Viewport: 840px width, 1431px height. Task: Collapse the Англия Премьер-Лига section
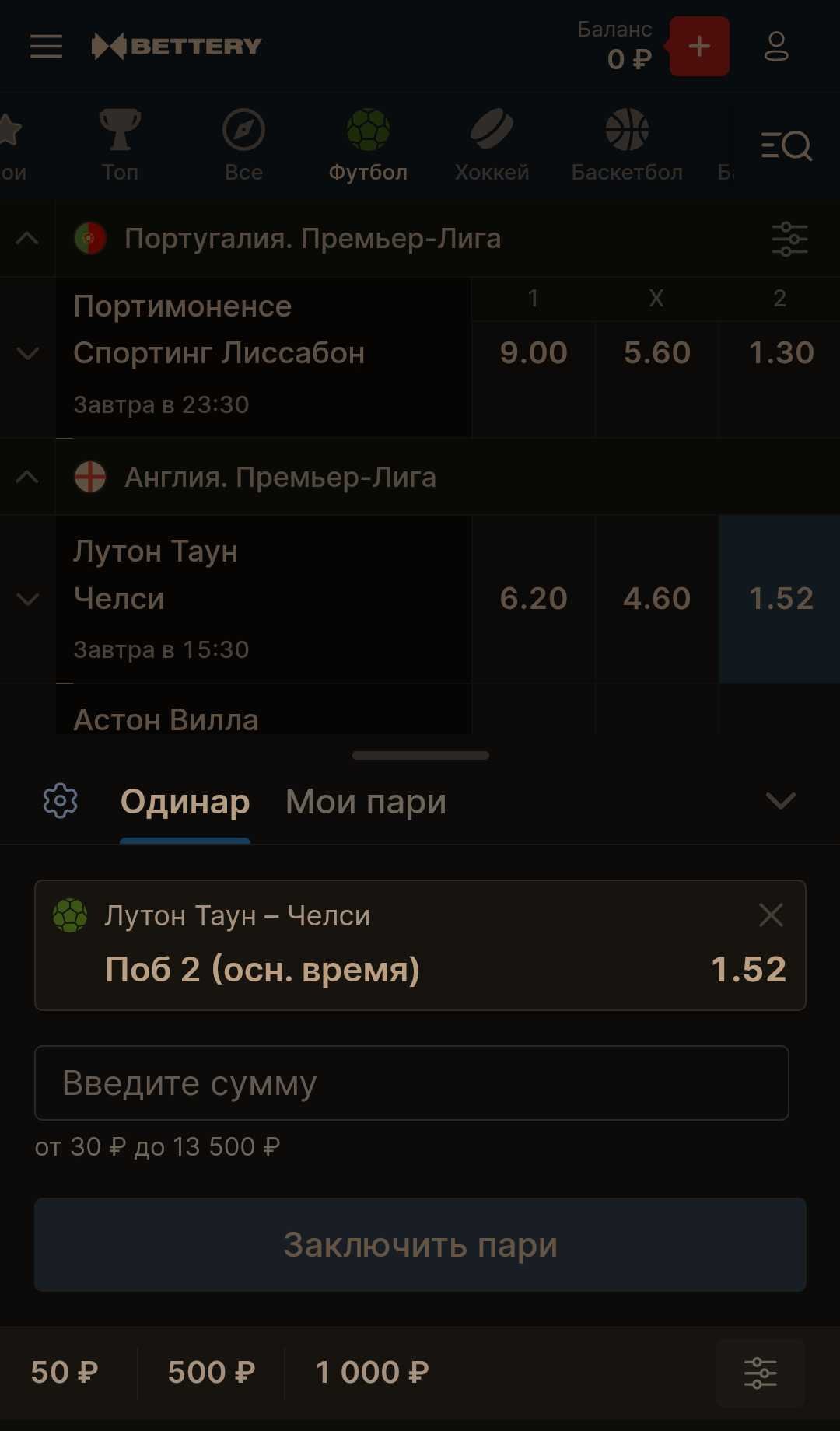[27, 477]
